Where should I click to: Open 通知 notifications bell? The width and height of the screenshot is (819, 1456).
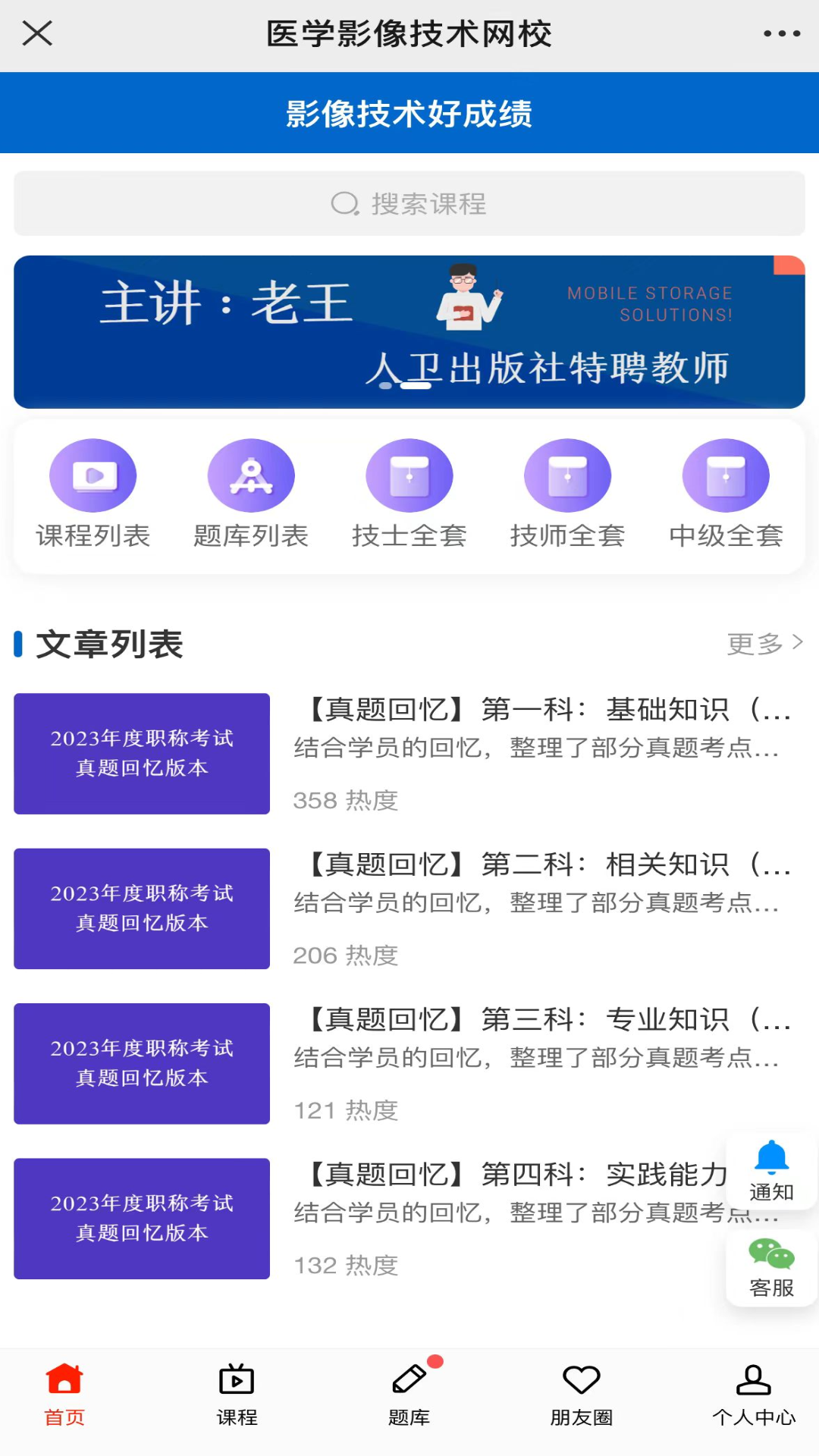coord(771,1171)
